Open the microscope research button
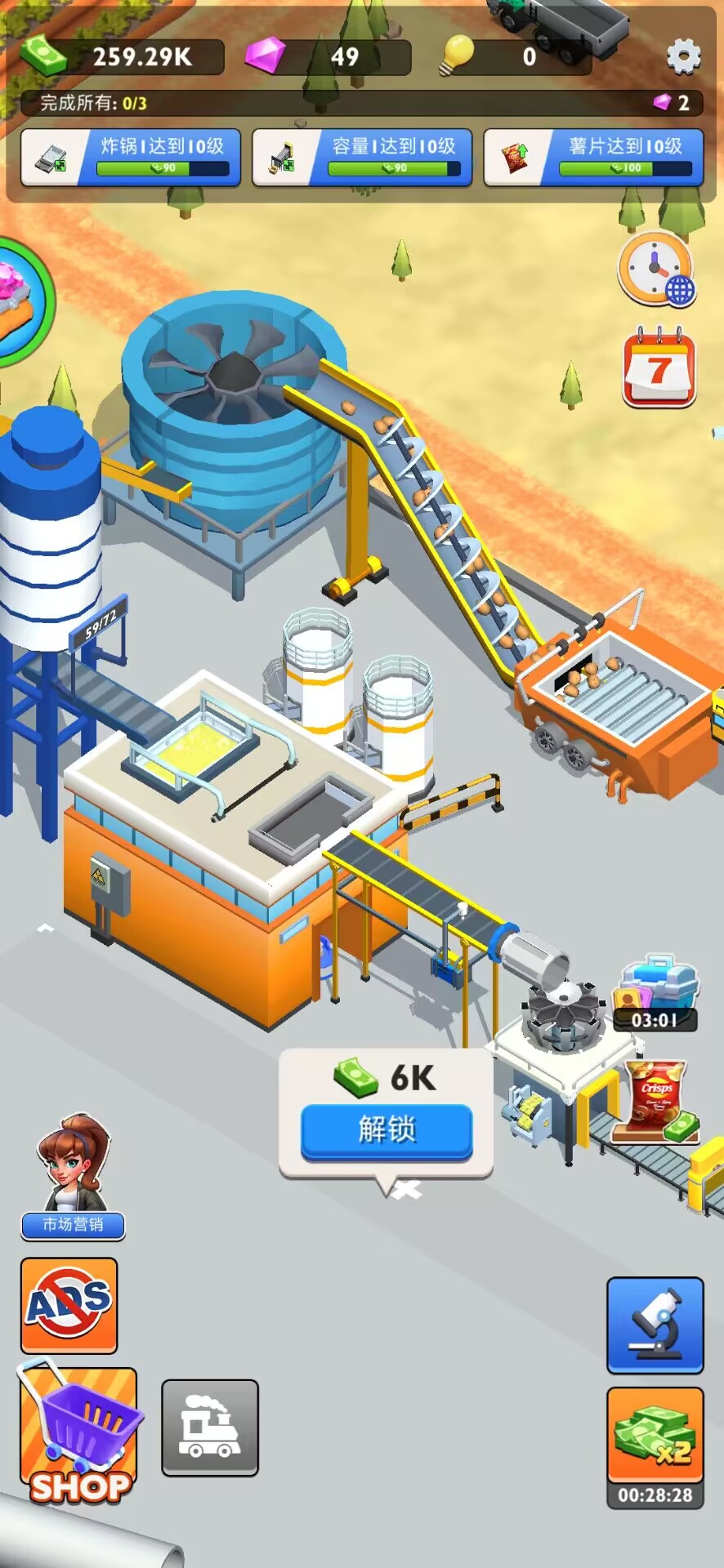This screenshot has width=724, height=1568. (655, 1325)
